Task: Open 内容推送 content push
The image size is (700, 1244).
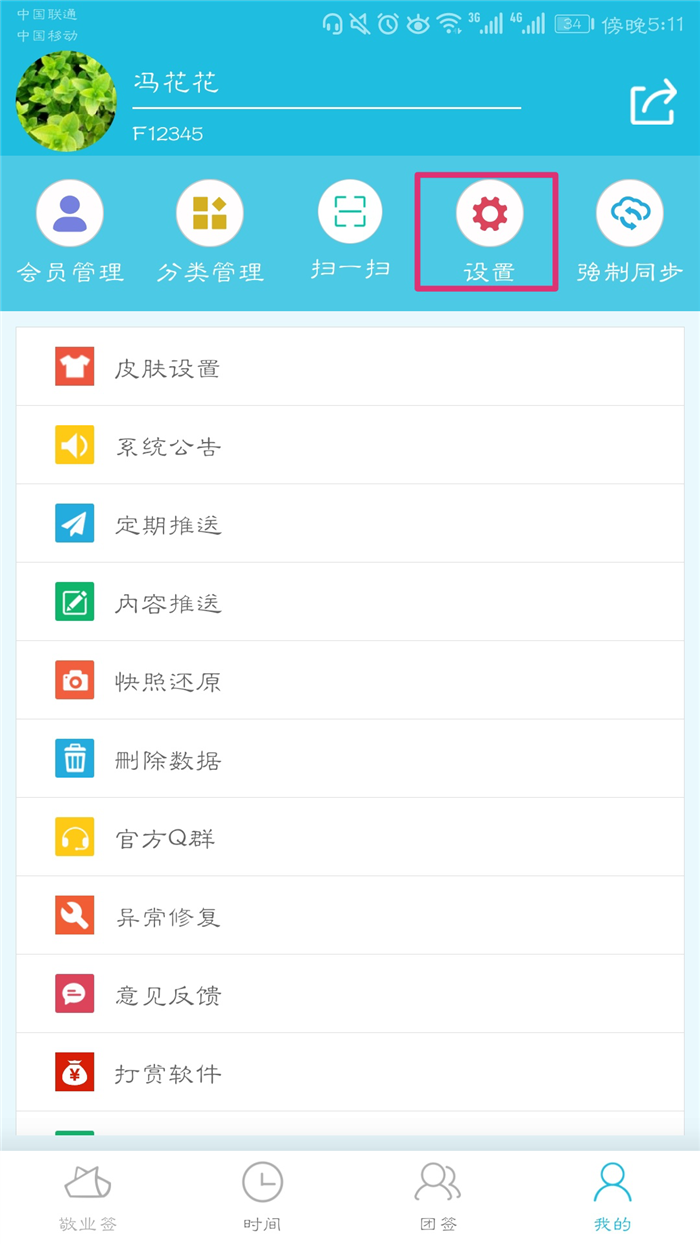Action: (350, 602)
